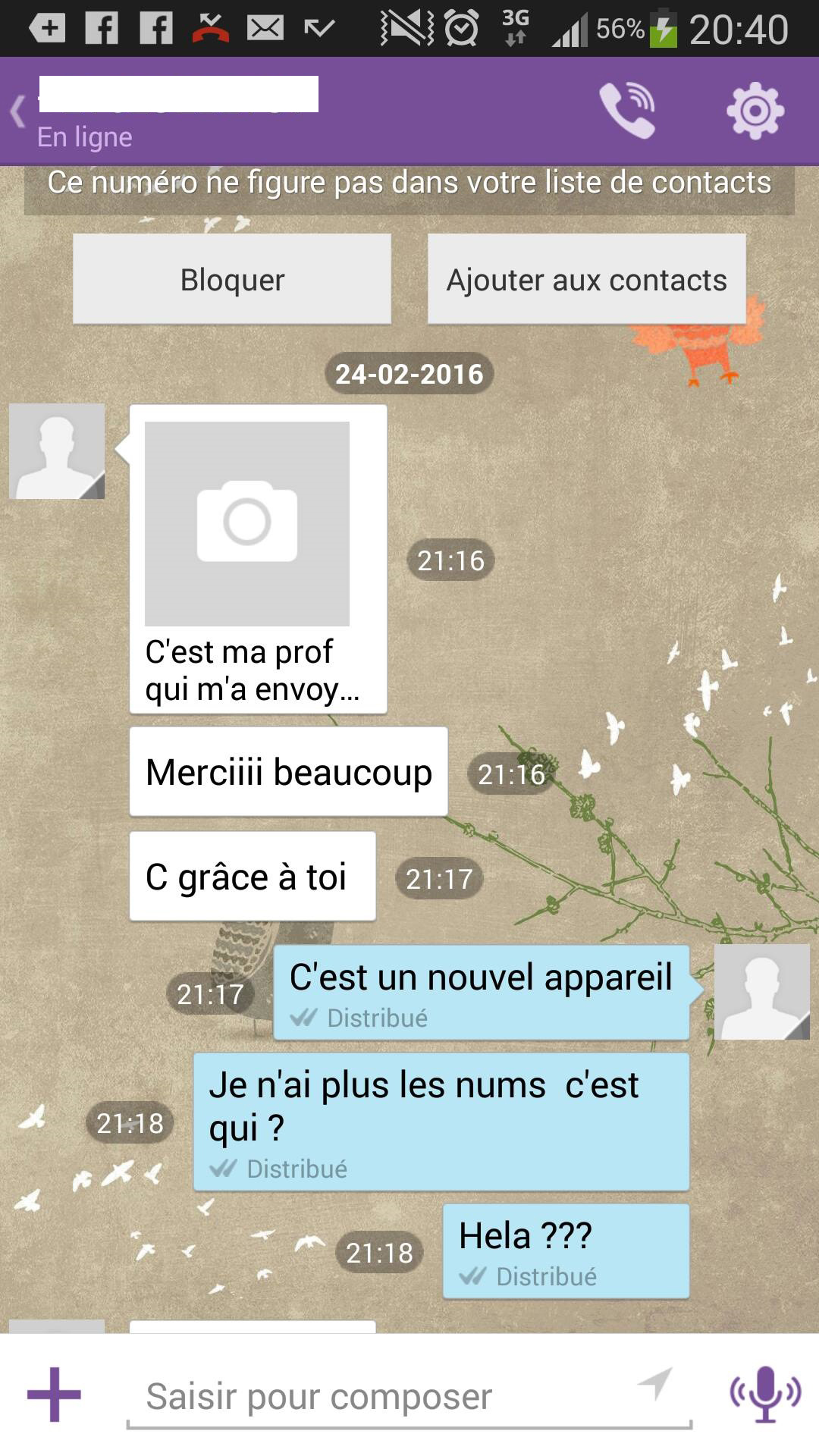The height and width of the screenshot is (1456, 819).
Task: Open conversation settings gear
Action: (x=755, y=111)
